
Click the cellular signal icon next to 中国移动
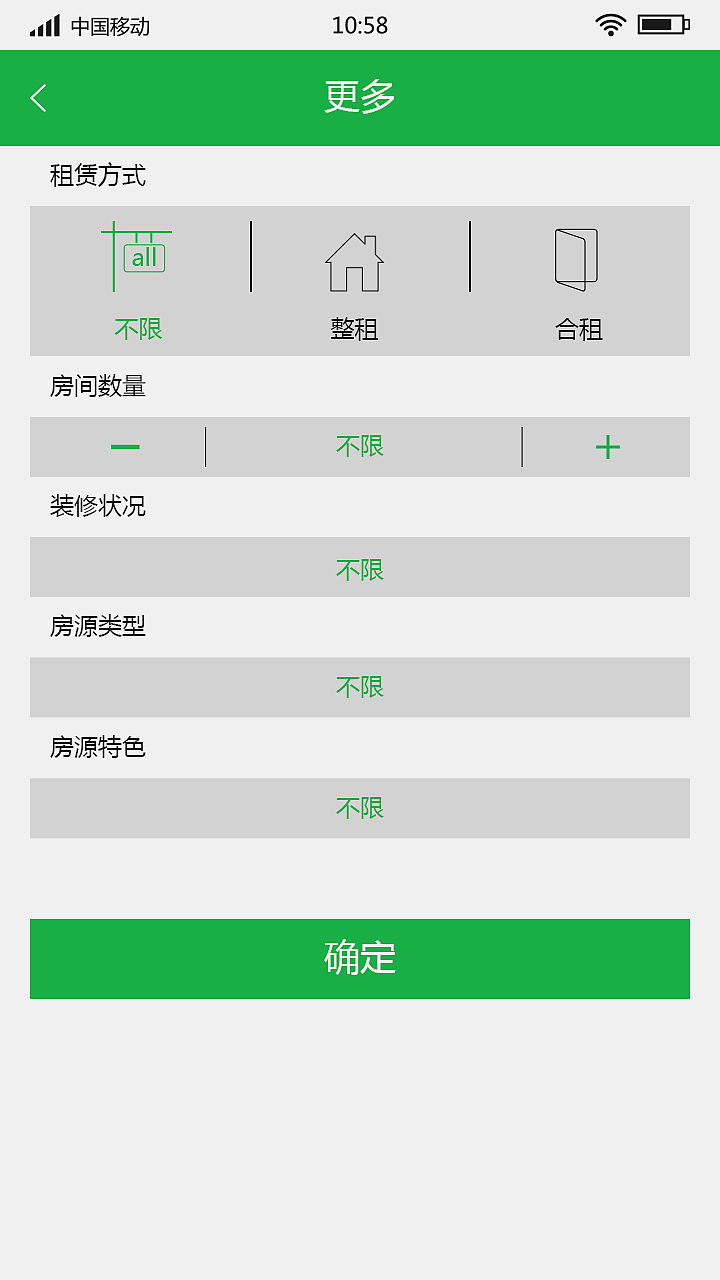click(46, 25)
